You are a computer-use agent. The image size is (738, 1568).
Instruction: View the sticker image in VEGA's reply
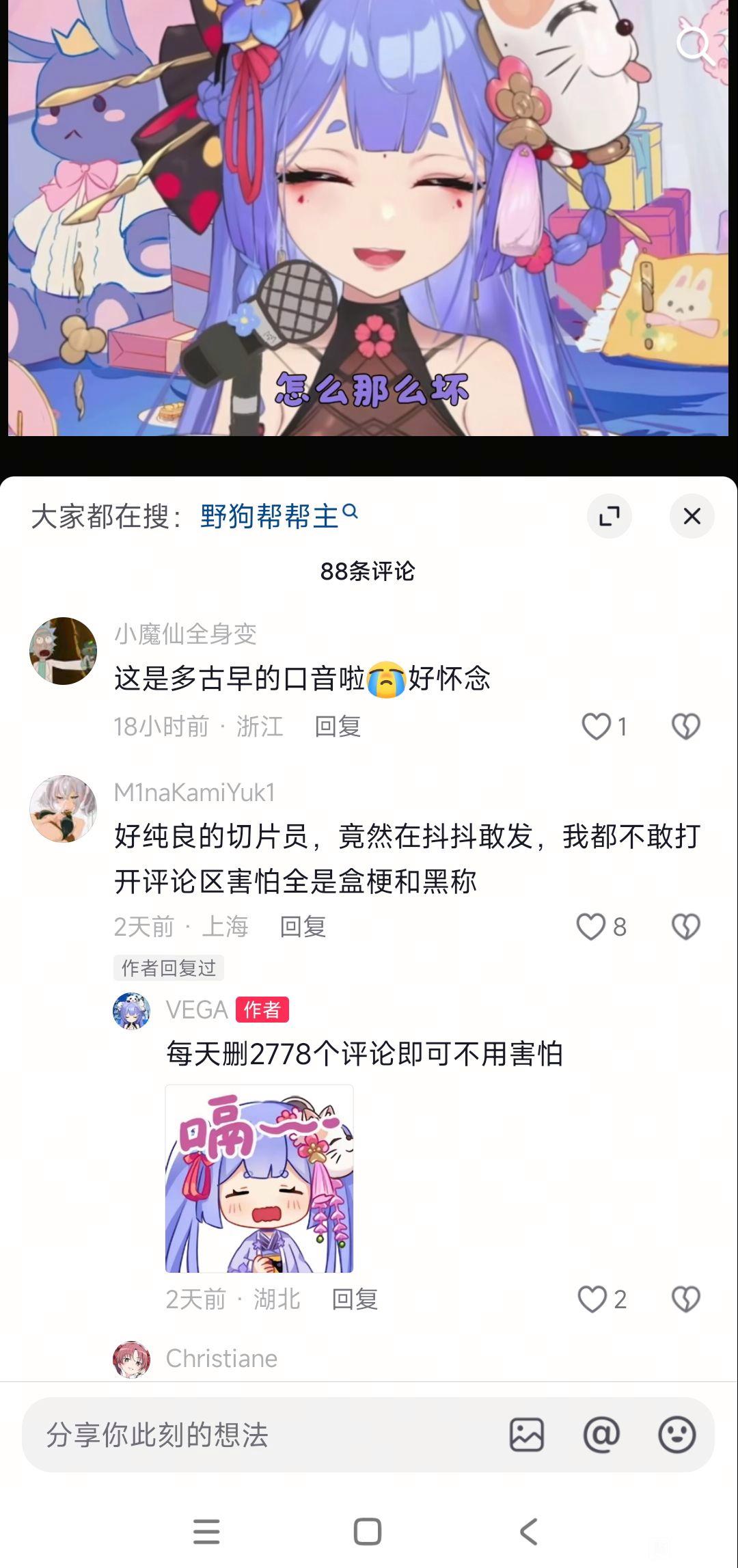pos(259,1178)
